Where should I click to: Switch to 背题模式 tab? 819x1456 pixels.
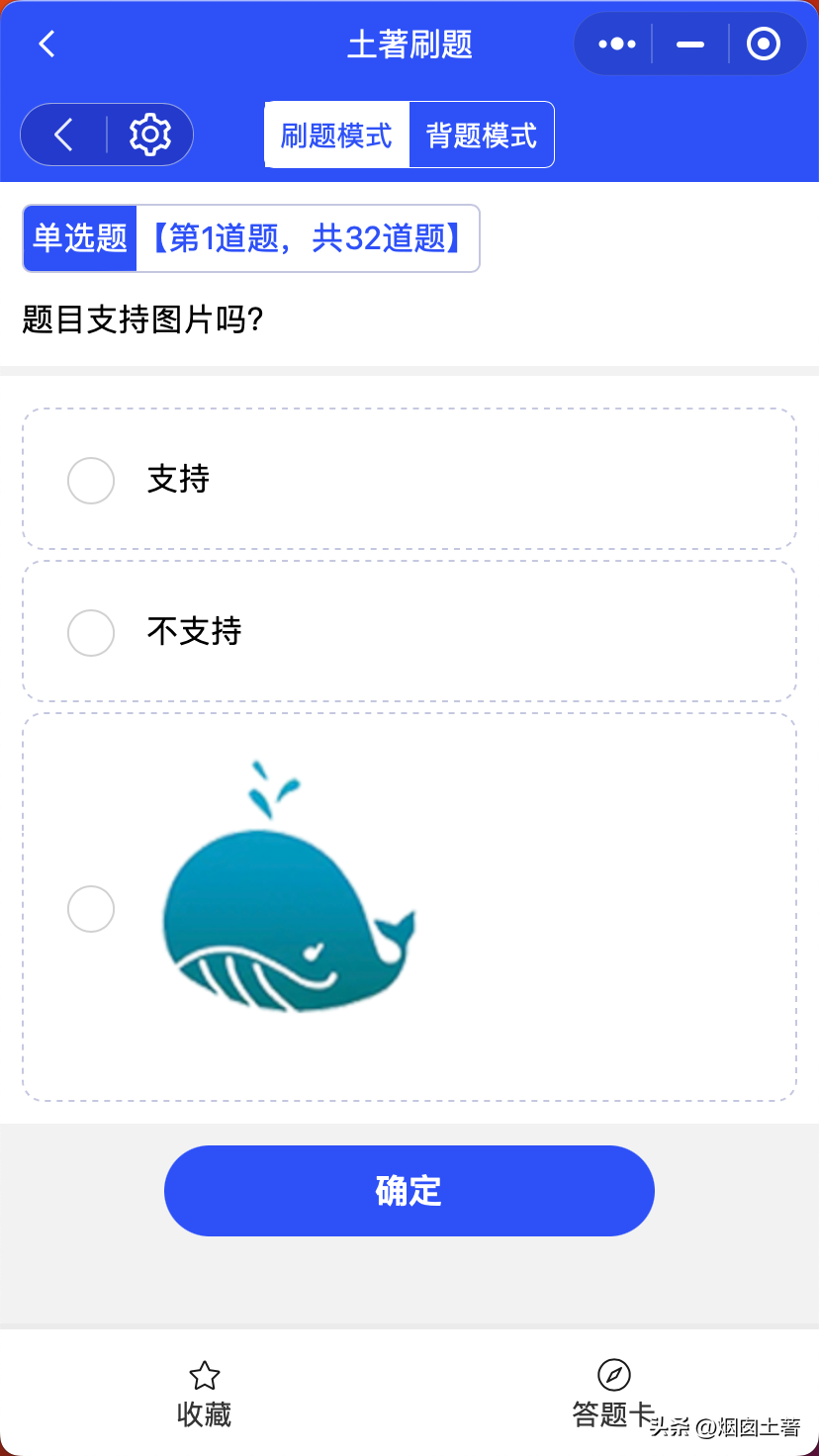pyautogui.click(x=482, y=136)
